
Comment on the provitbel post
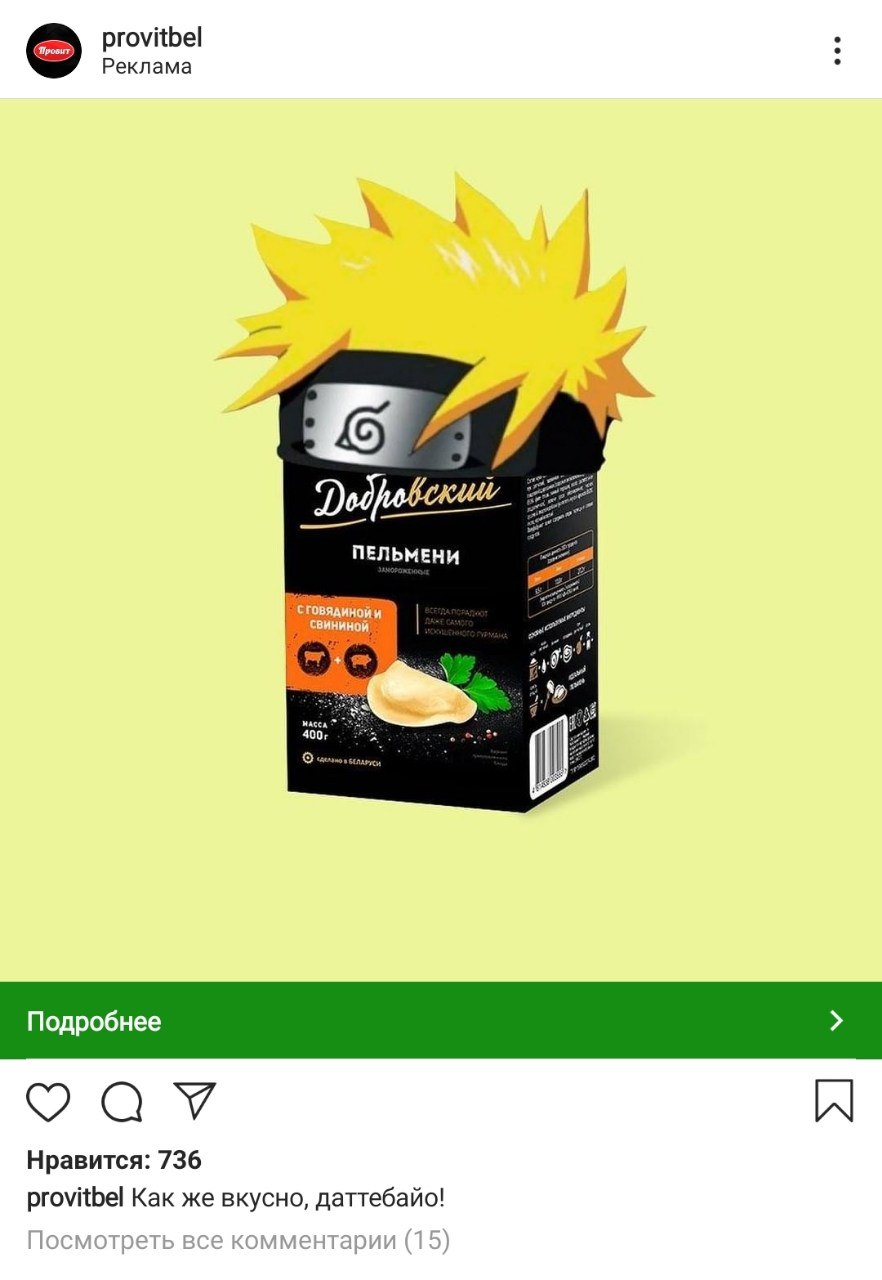pos(122,1101)
